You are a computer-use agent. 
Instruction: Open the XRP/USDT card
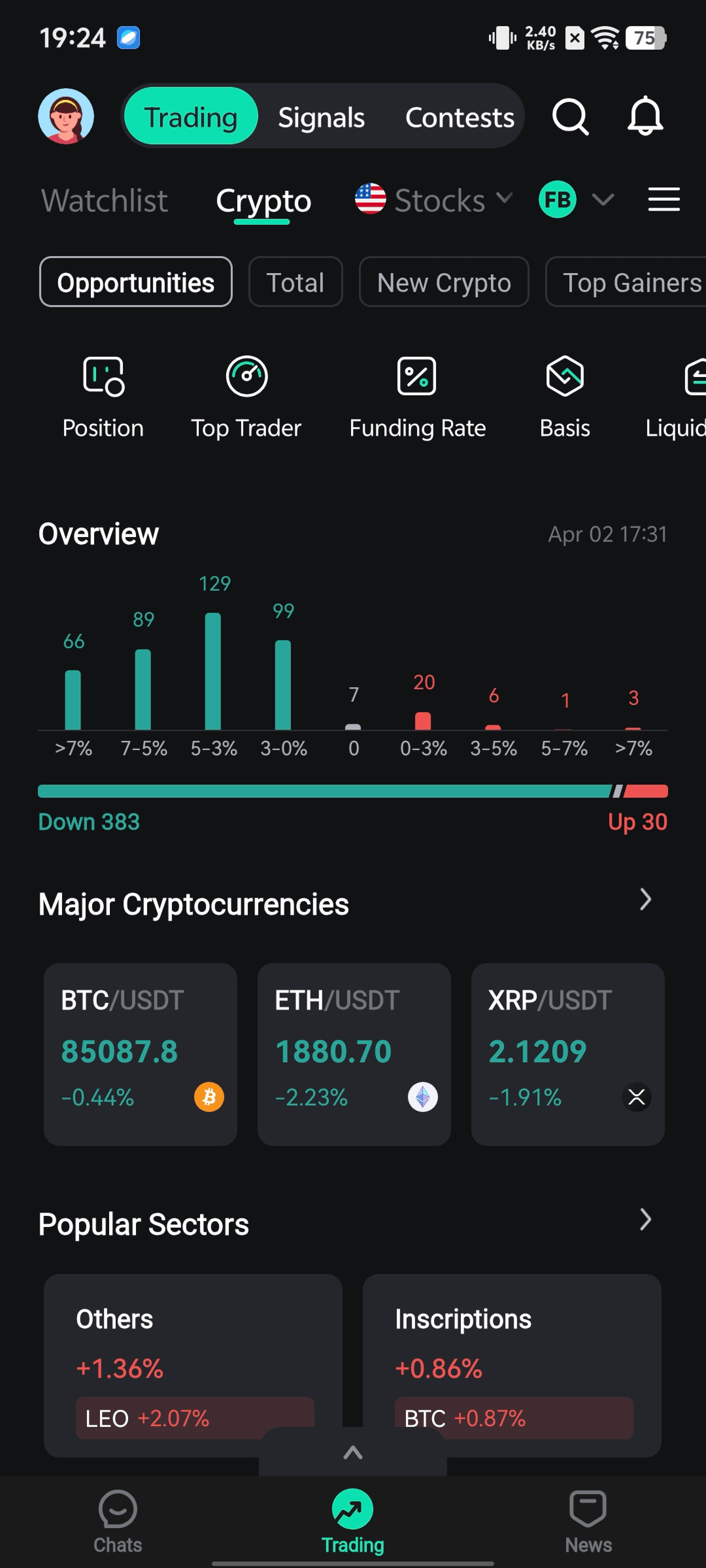(x=567, y=1053)
